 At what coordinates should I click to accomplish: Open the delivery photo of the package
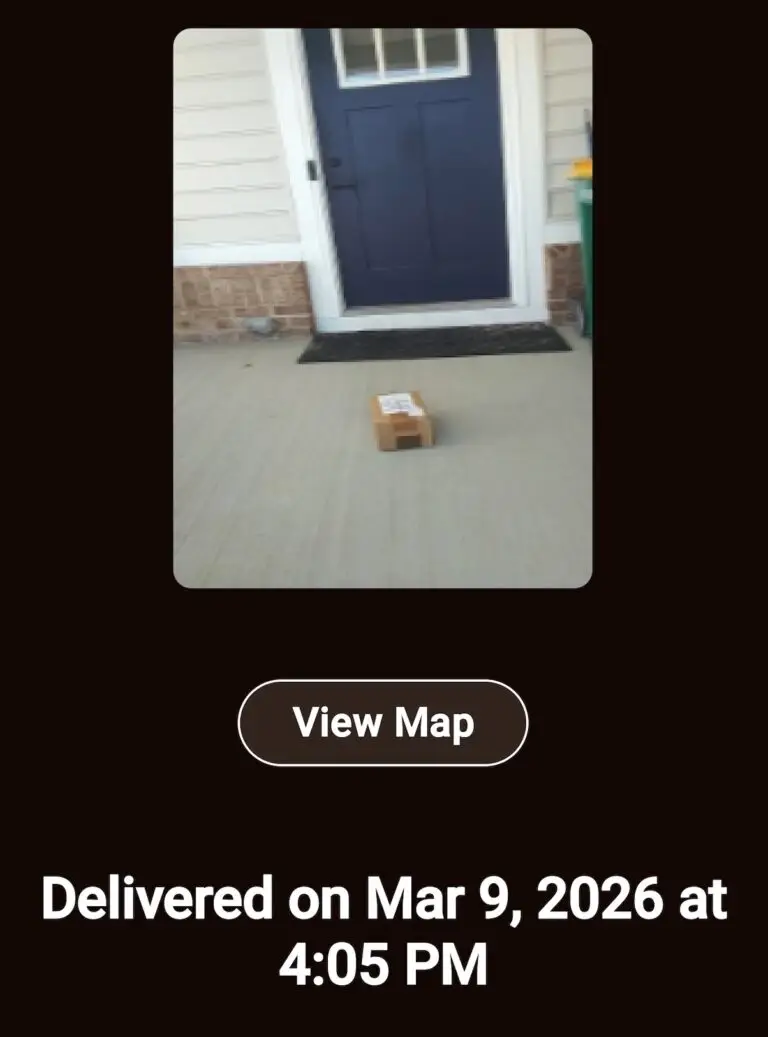383,307
